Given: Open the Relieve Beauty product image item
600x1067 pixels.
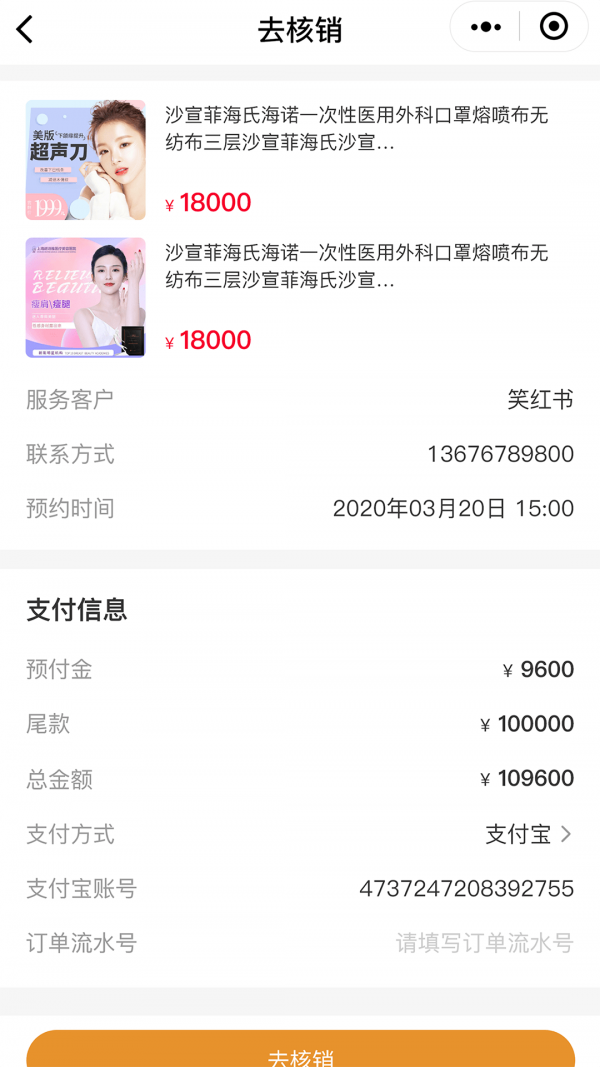Looking at the screenshot, I should coord(86,297).
